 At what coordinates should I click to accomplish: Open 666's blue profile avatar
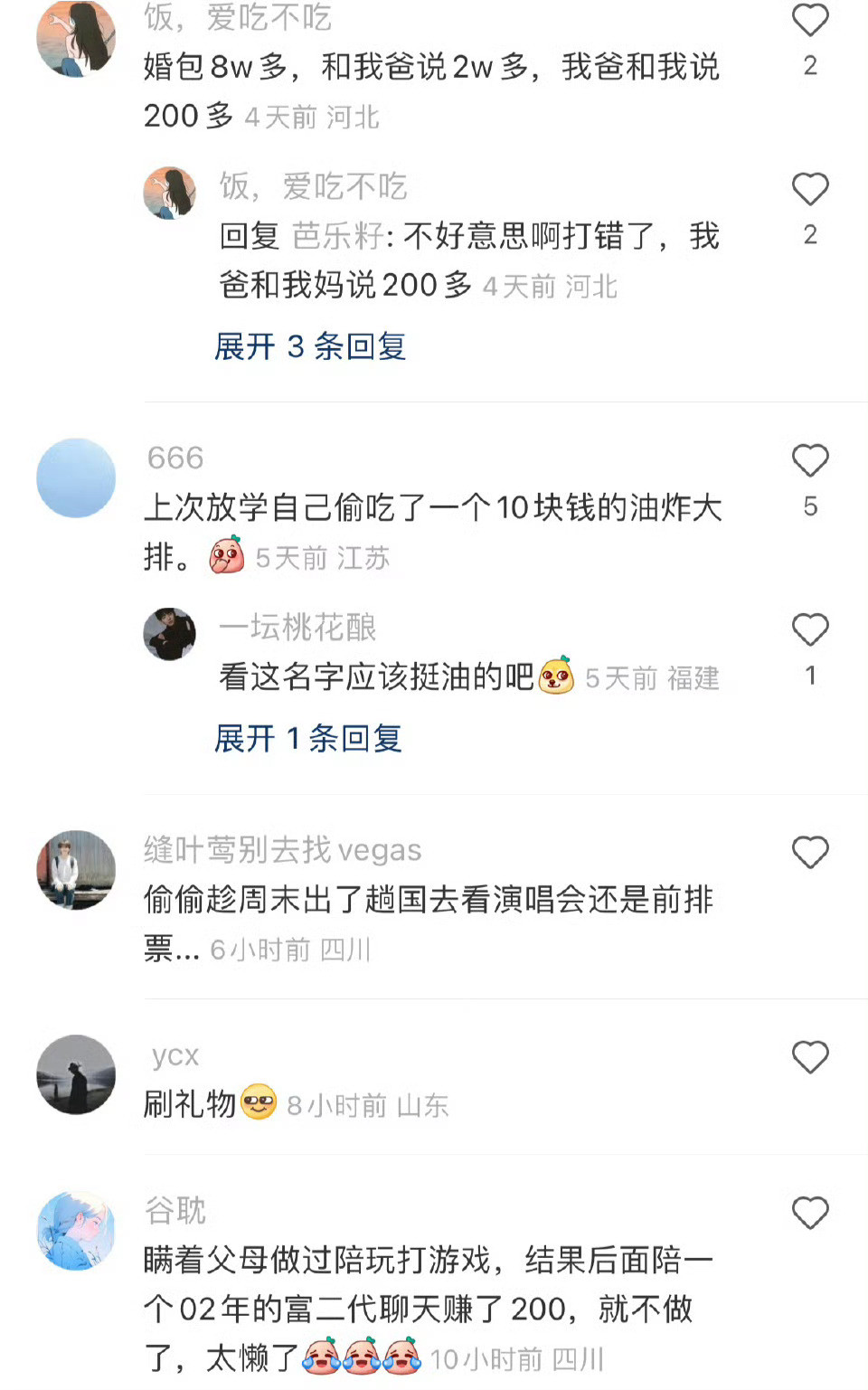76,477
